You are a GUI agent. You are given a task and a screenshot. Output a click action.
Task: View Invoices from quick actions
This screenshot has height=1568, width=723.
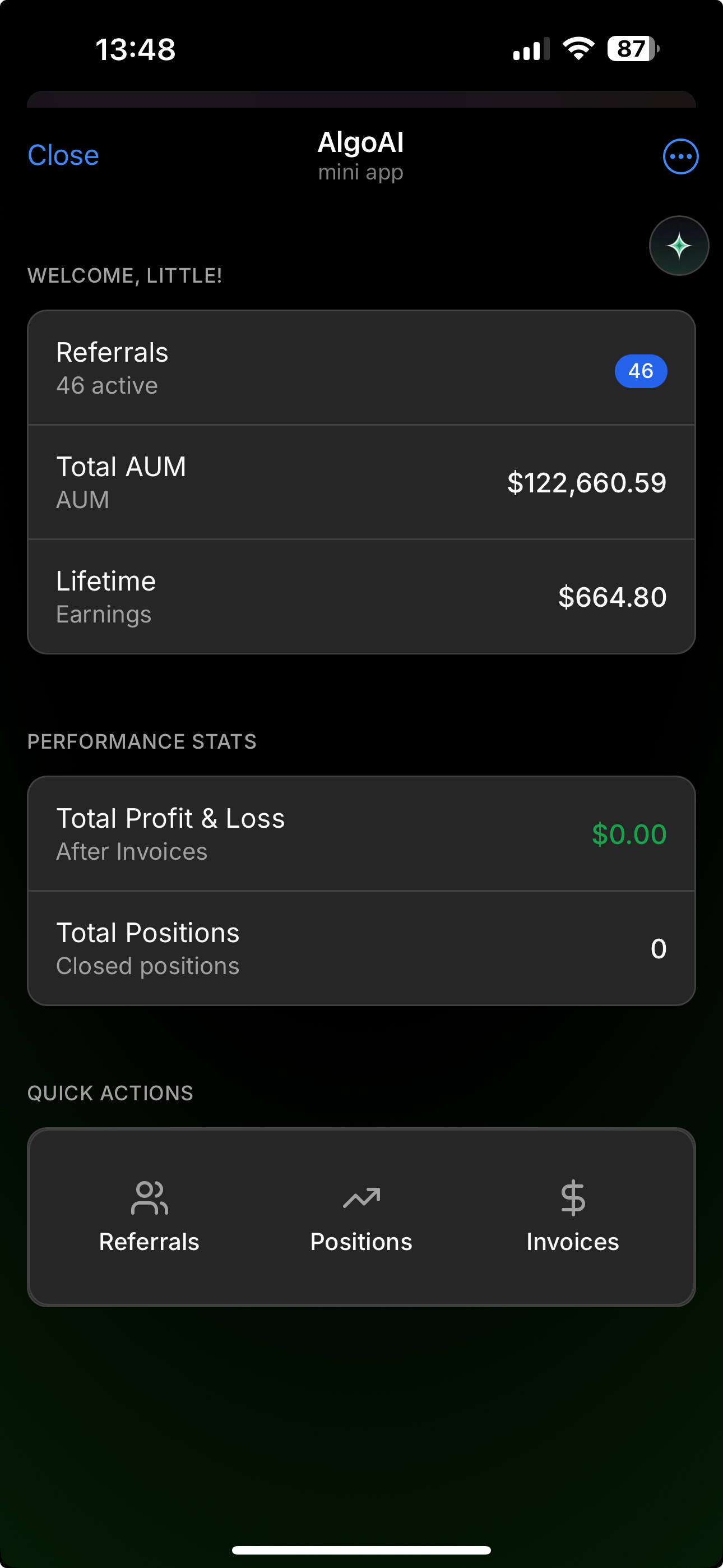point(572,1216)
